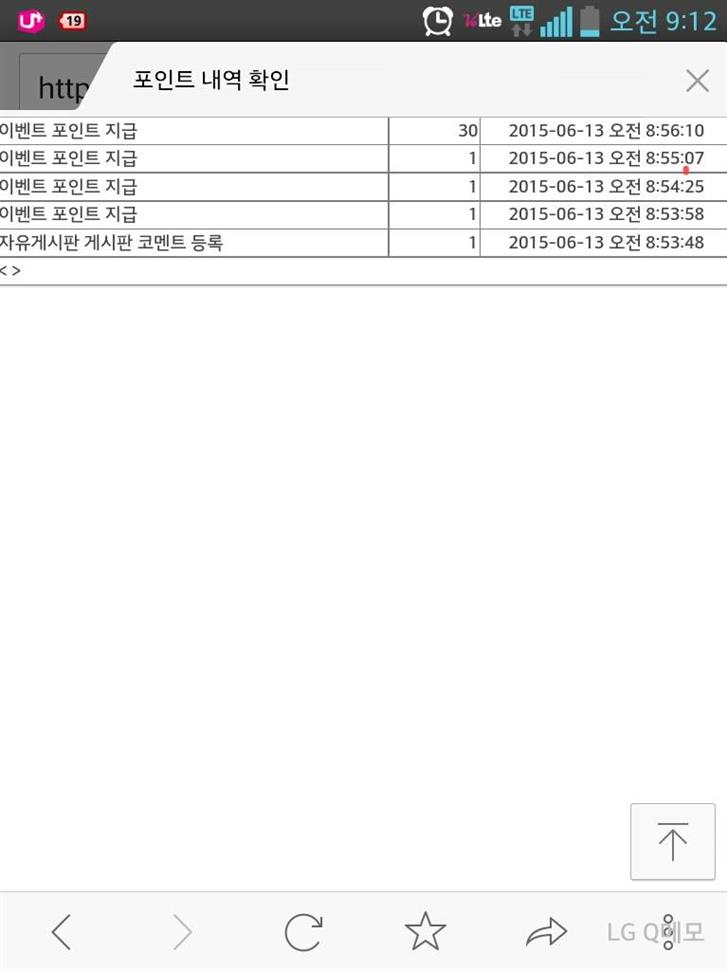Close the 포인트 내역 확인 popup
This screenshot has width=727, height=970.
point(697,81)
